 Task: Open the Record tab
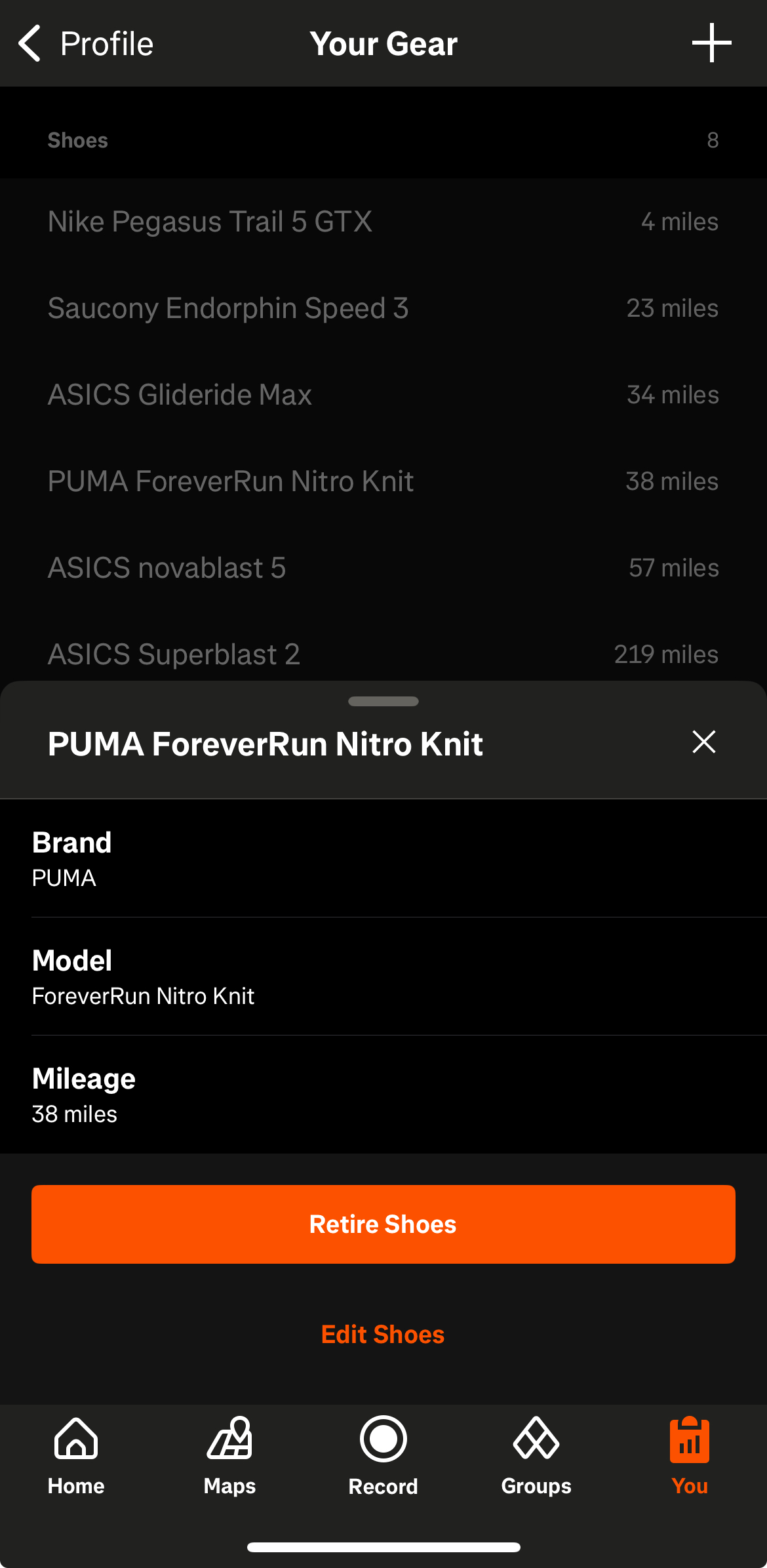[x=383, y=1457]
